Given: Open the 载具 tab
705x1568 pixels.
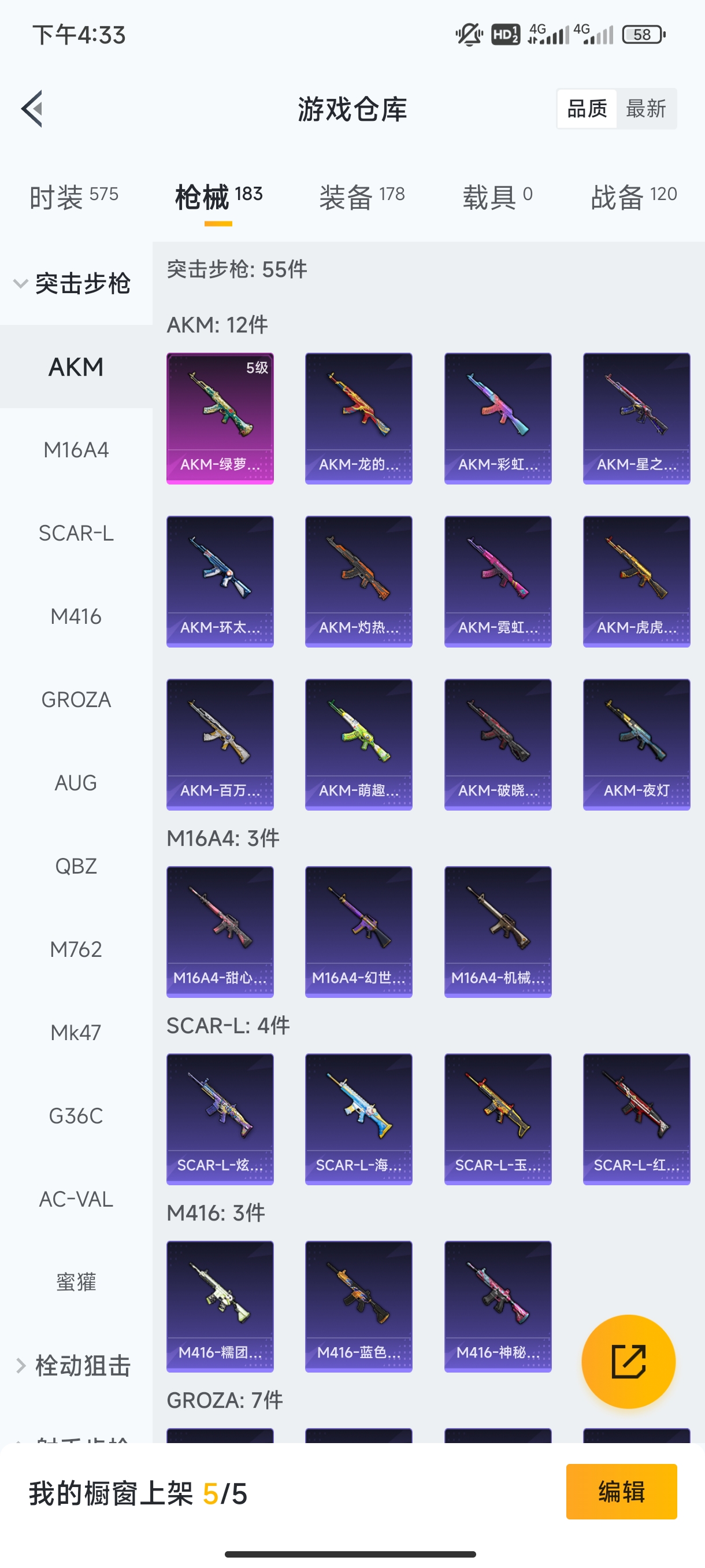Looking at the screenshot, I should click(x=498, y=197).
